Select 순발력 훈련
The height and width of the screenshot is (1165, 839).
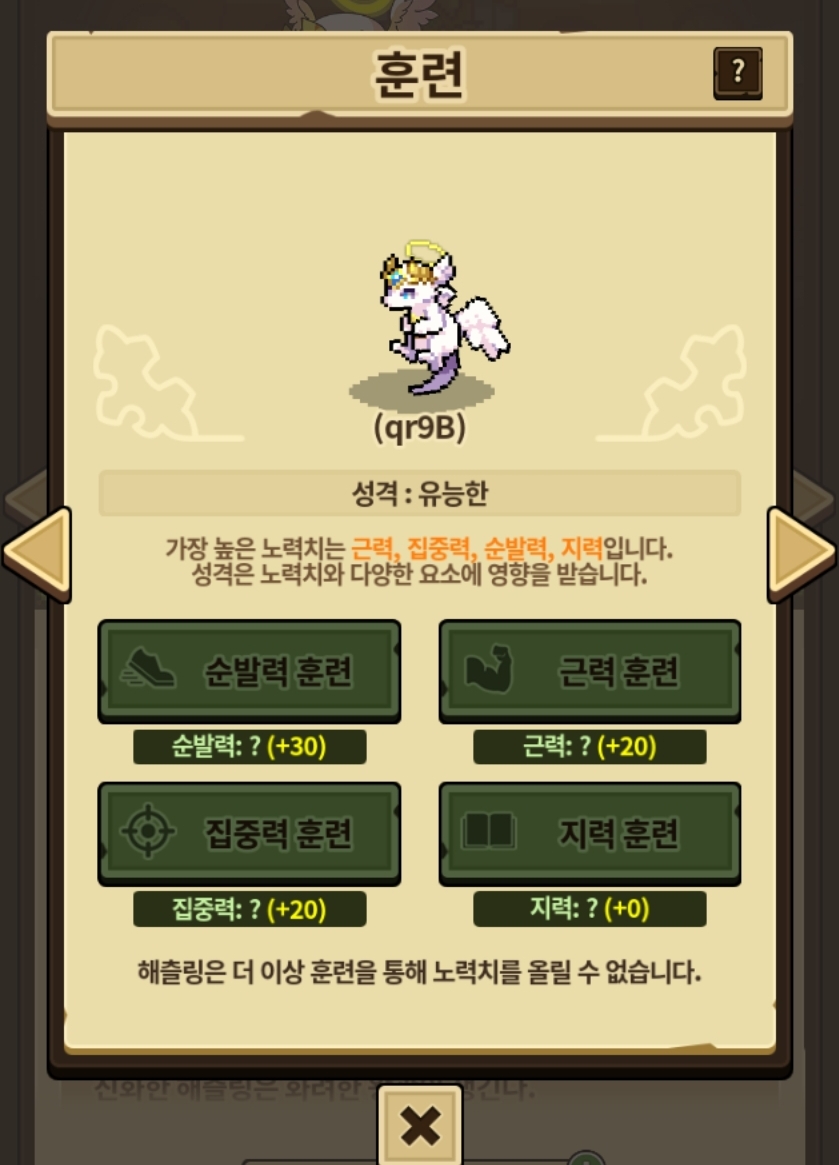coord(249,671)
